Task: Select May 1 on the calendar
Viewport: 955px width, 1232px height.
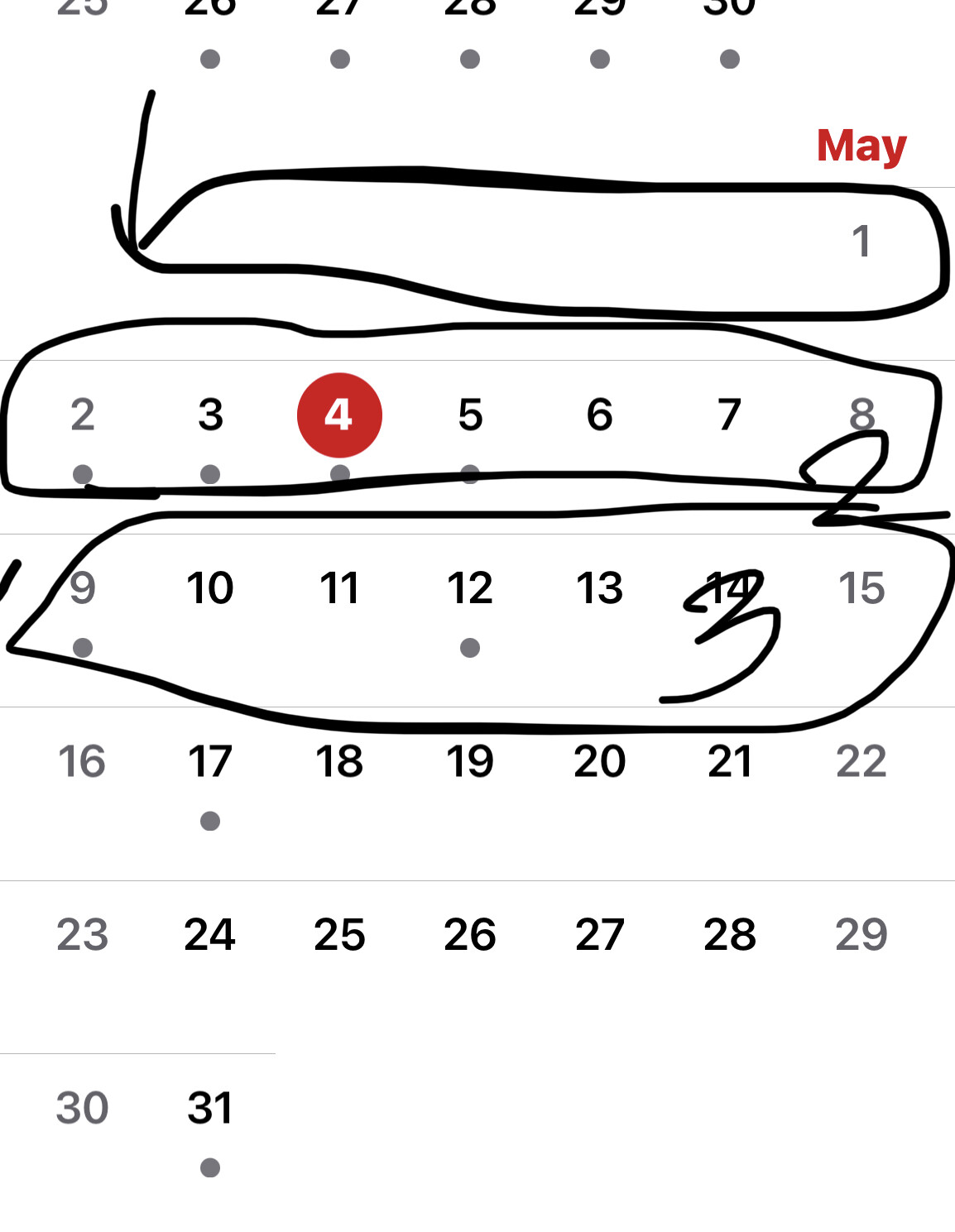Action: click(861, 242)
